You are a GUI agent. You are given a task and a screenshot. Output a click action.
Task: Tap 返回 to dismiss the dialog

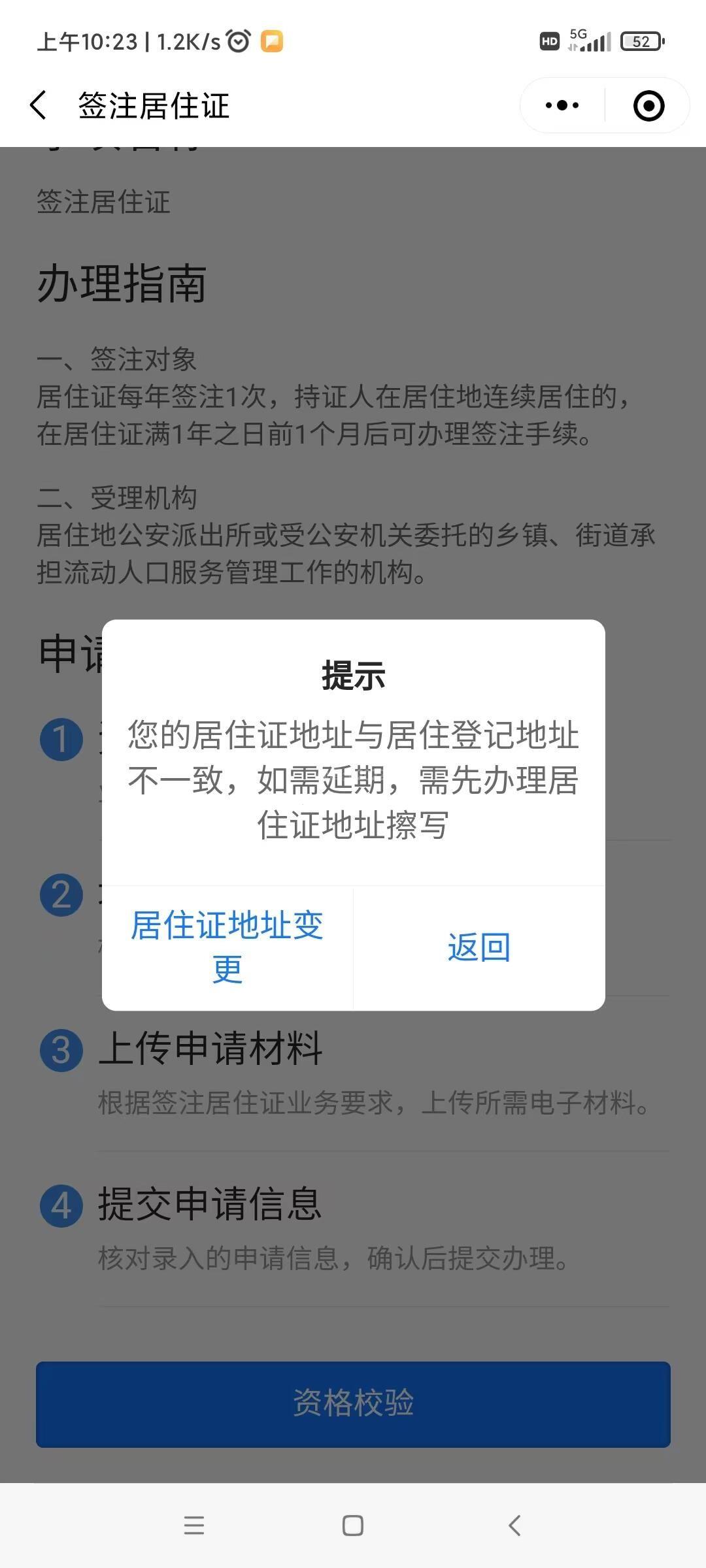tap(479, 947)
